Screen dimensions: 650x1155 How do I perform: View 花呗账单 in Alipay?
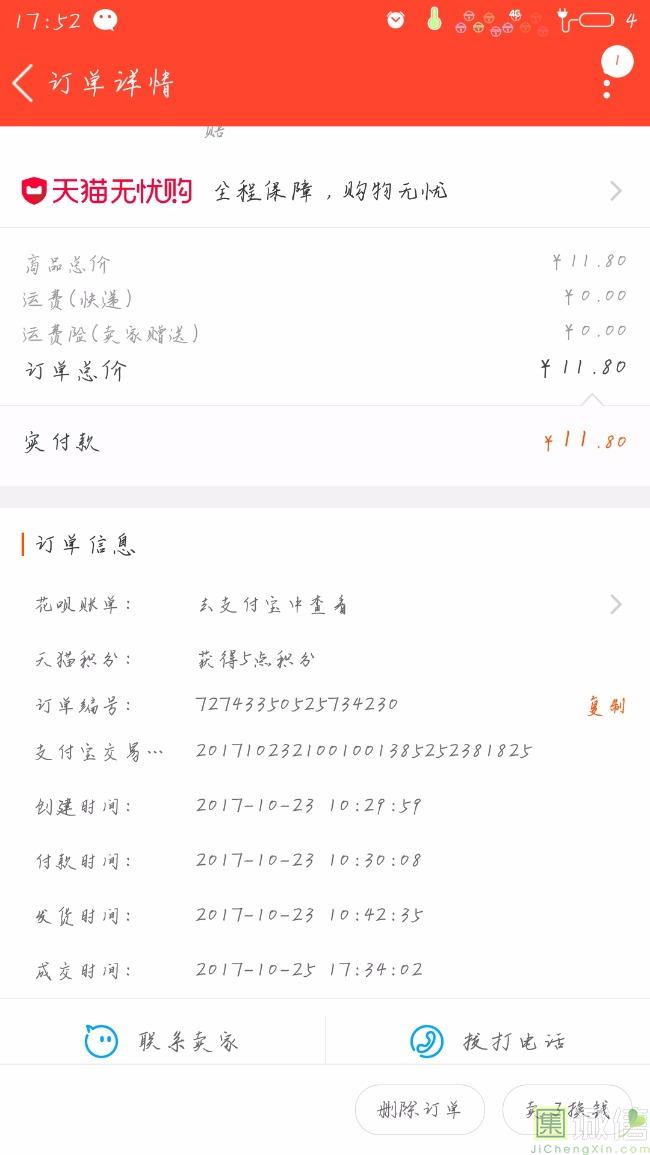point(325,605)
